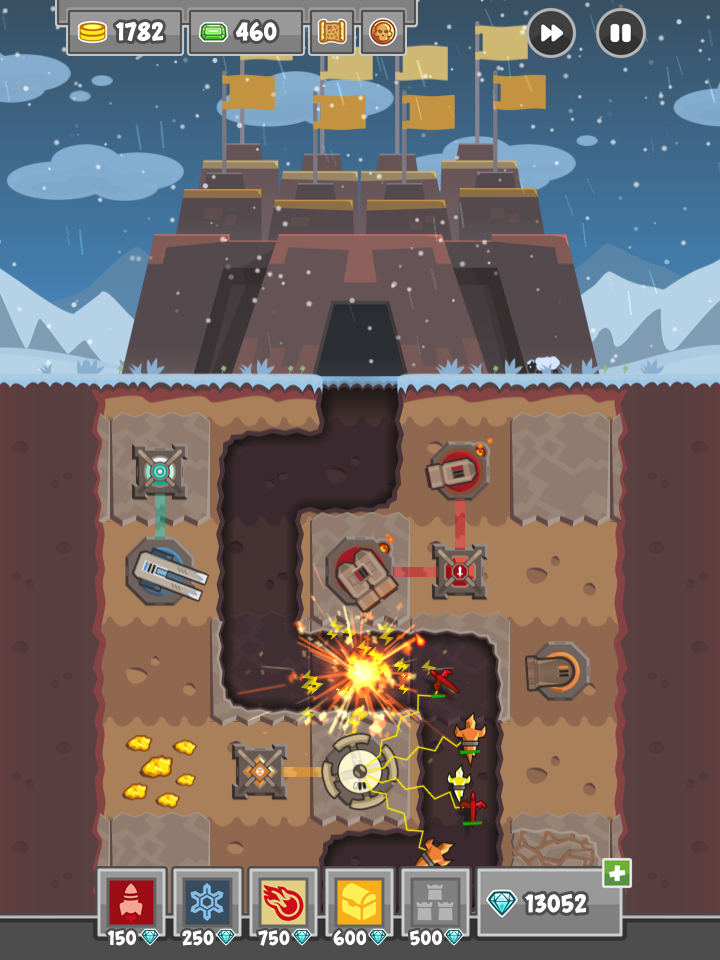Pause the game
Viewport: 720px width, 960px height.
(621, 33)
